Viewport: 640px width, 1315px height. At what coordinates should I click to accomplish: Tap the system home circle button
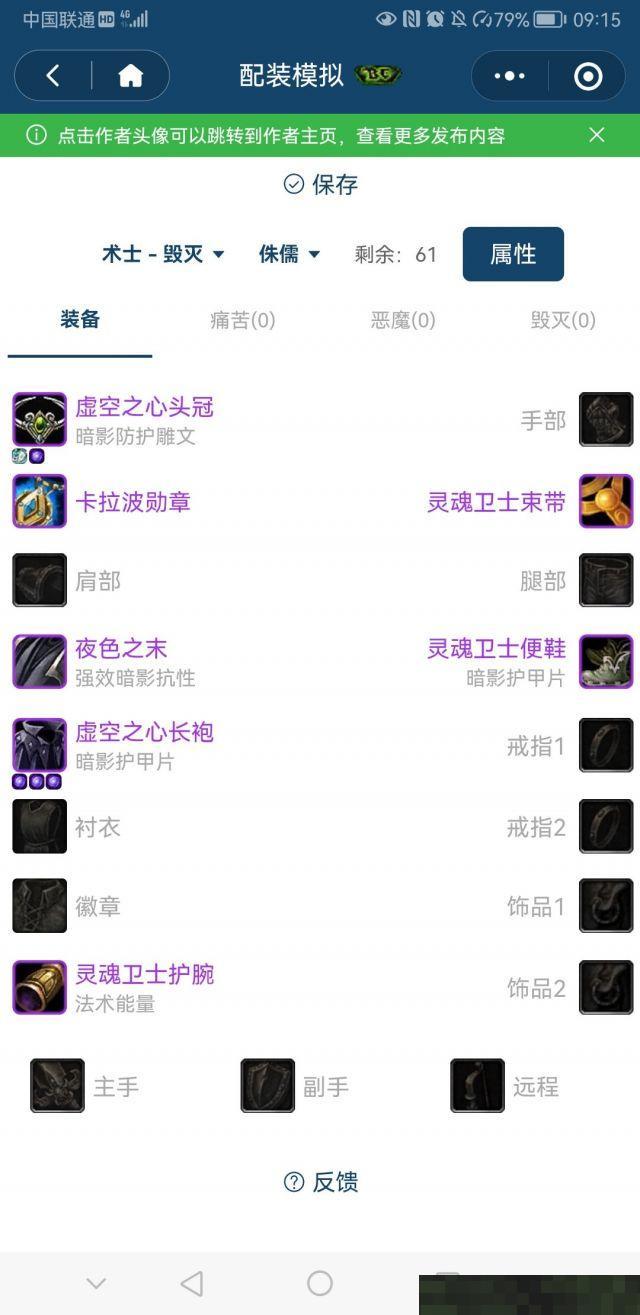[320, 1283]
